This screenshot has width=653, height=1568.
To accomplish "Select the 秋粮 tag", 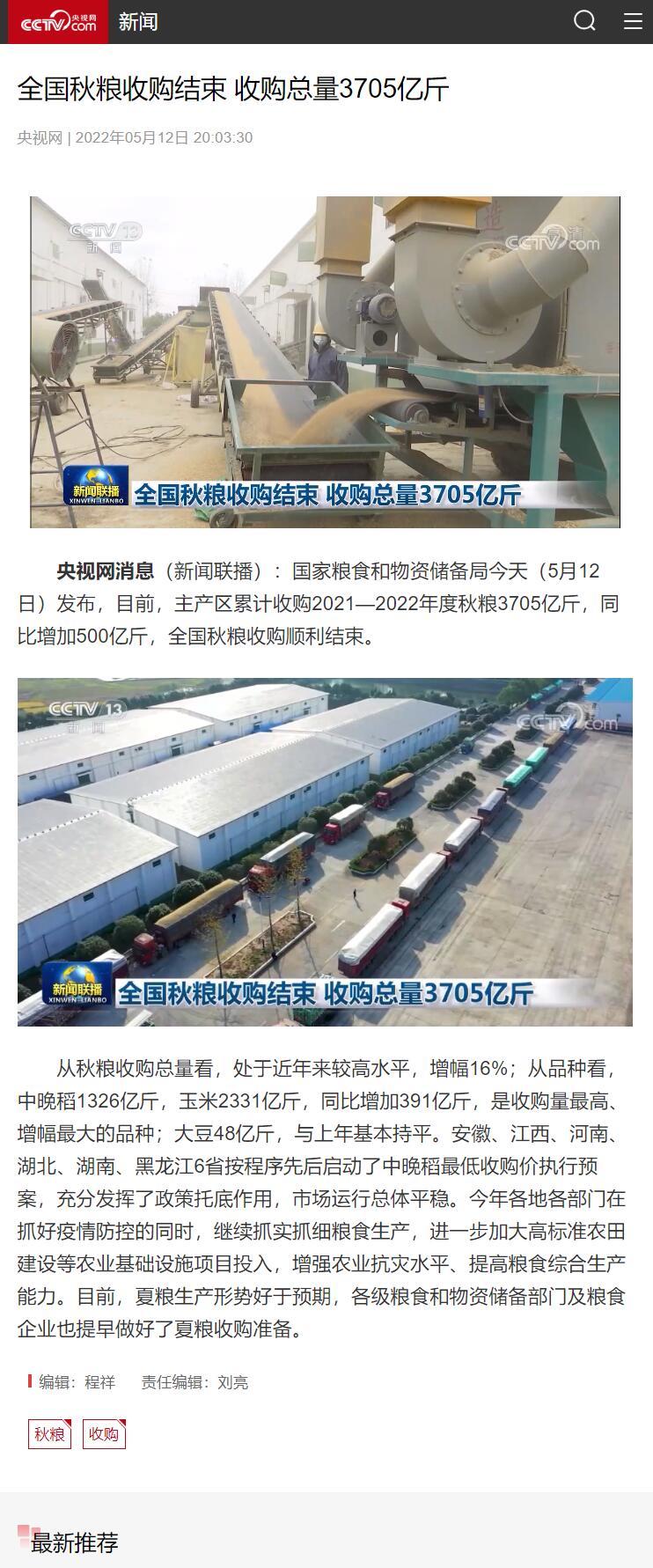I will pos(49,1434).
